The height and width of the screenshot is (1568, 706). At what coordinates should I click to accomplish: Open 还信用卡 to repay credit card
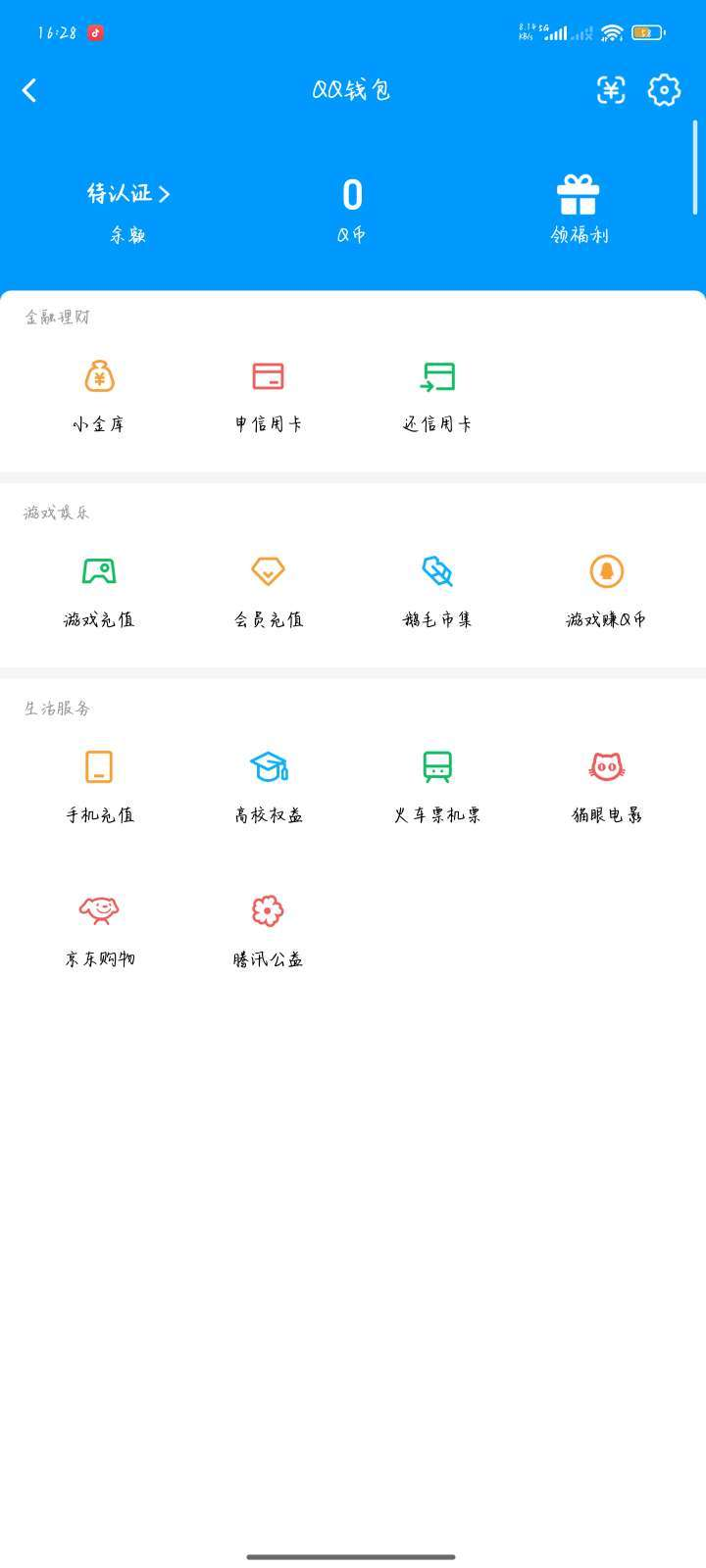437,392
